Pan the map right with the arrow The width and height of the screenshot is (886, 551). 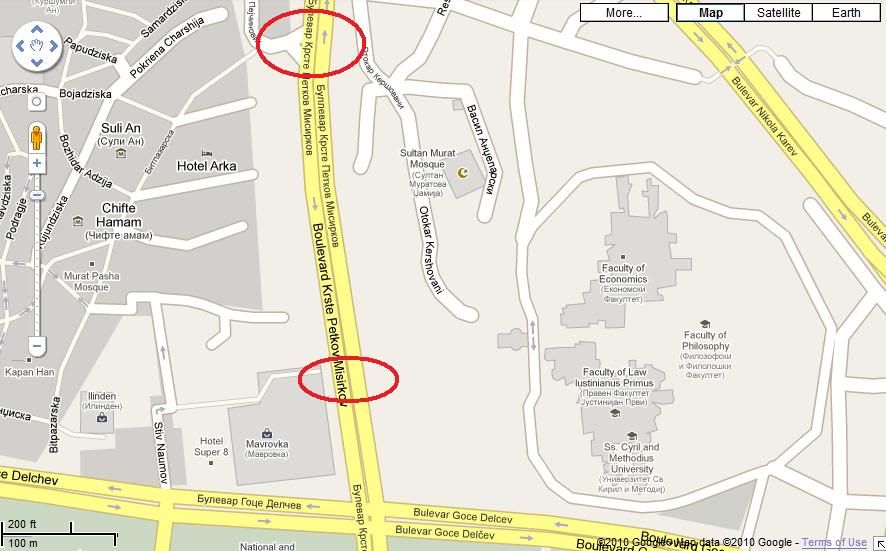point(54,46)
